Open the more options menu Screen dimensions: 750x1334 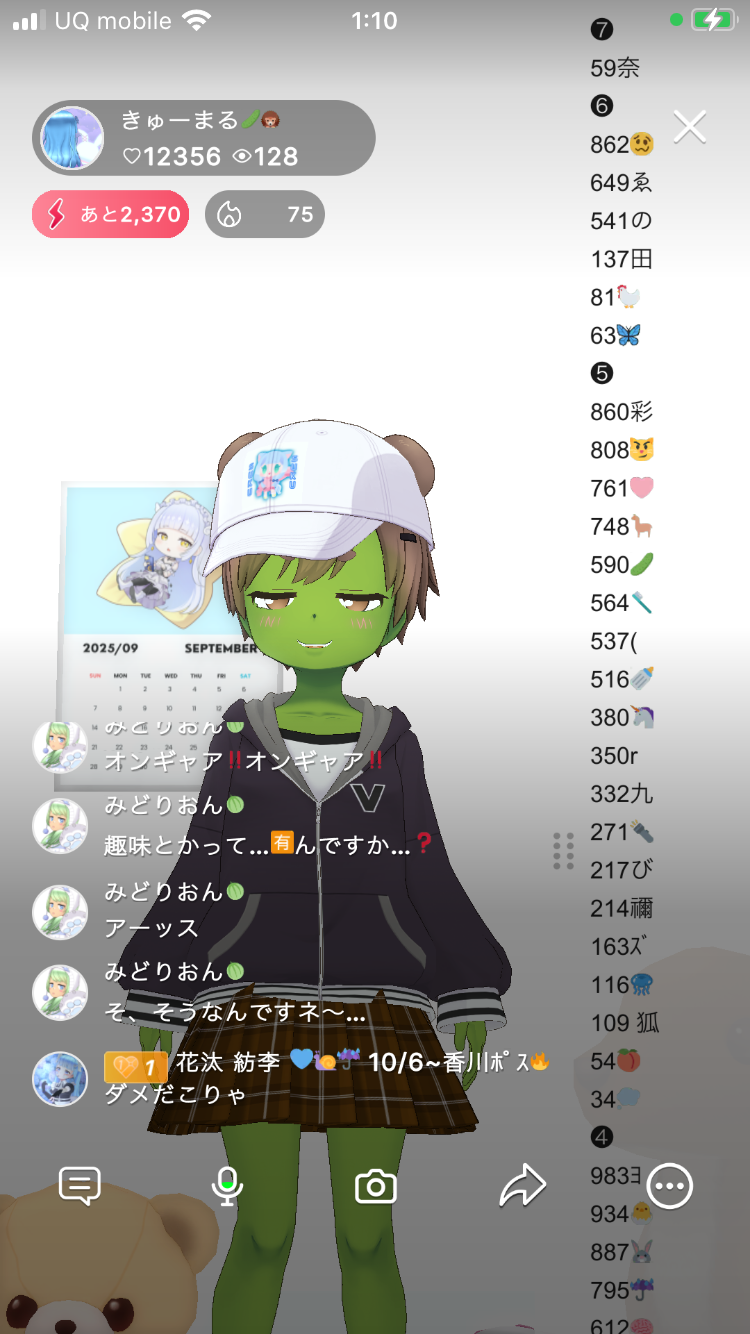670,1186
